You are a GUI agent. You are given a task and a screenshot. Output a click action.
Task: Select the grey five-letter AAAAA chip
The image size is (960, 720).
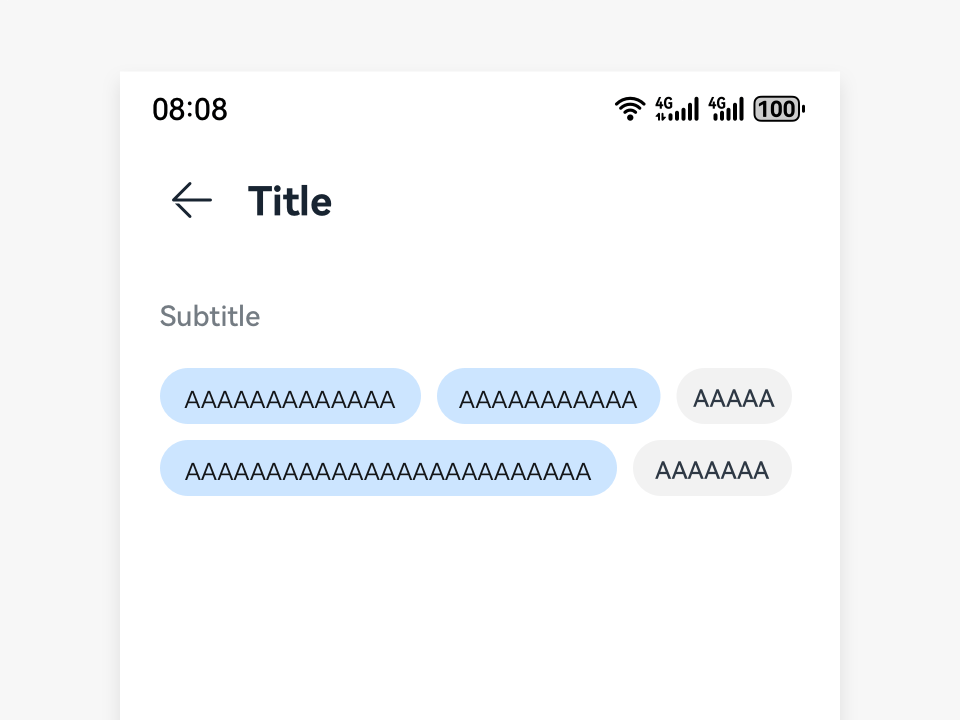coord(734,397)
